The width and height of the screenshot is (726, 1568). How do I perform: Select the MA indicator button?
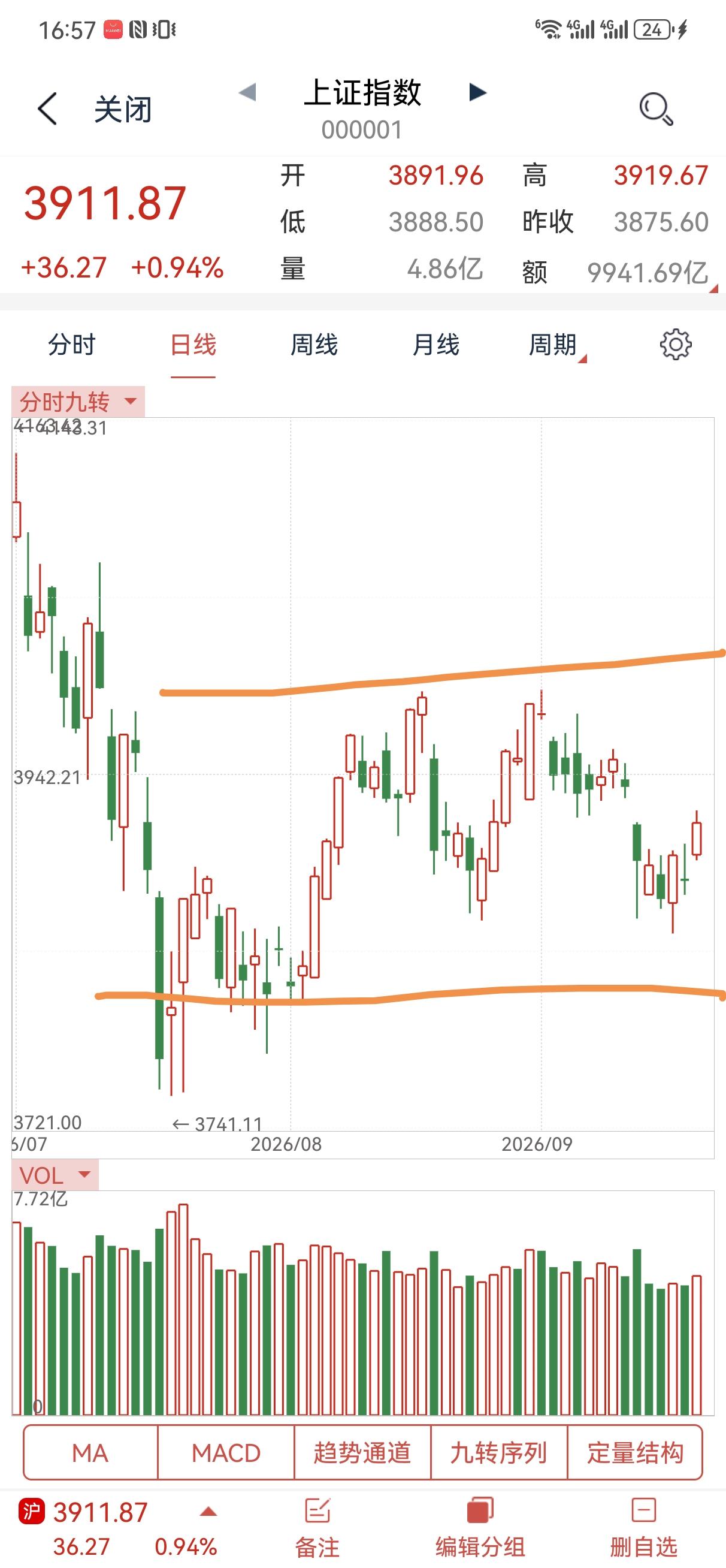pos(90,1453)
